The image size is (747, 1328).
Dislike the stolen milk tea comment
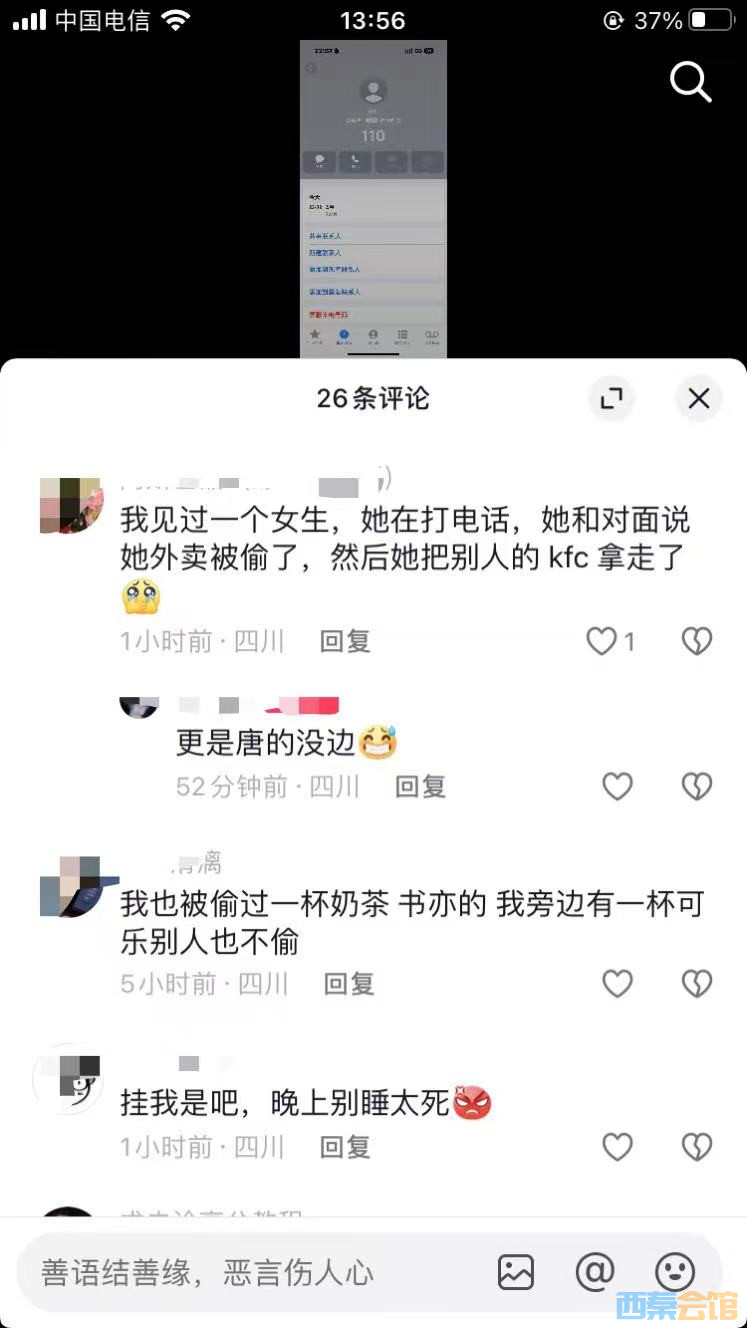click(x=696, y=984)
